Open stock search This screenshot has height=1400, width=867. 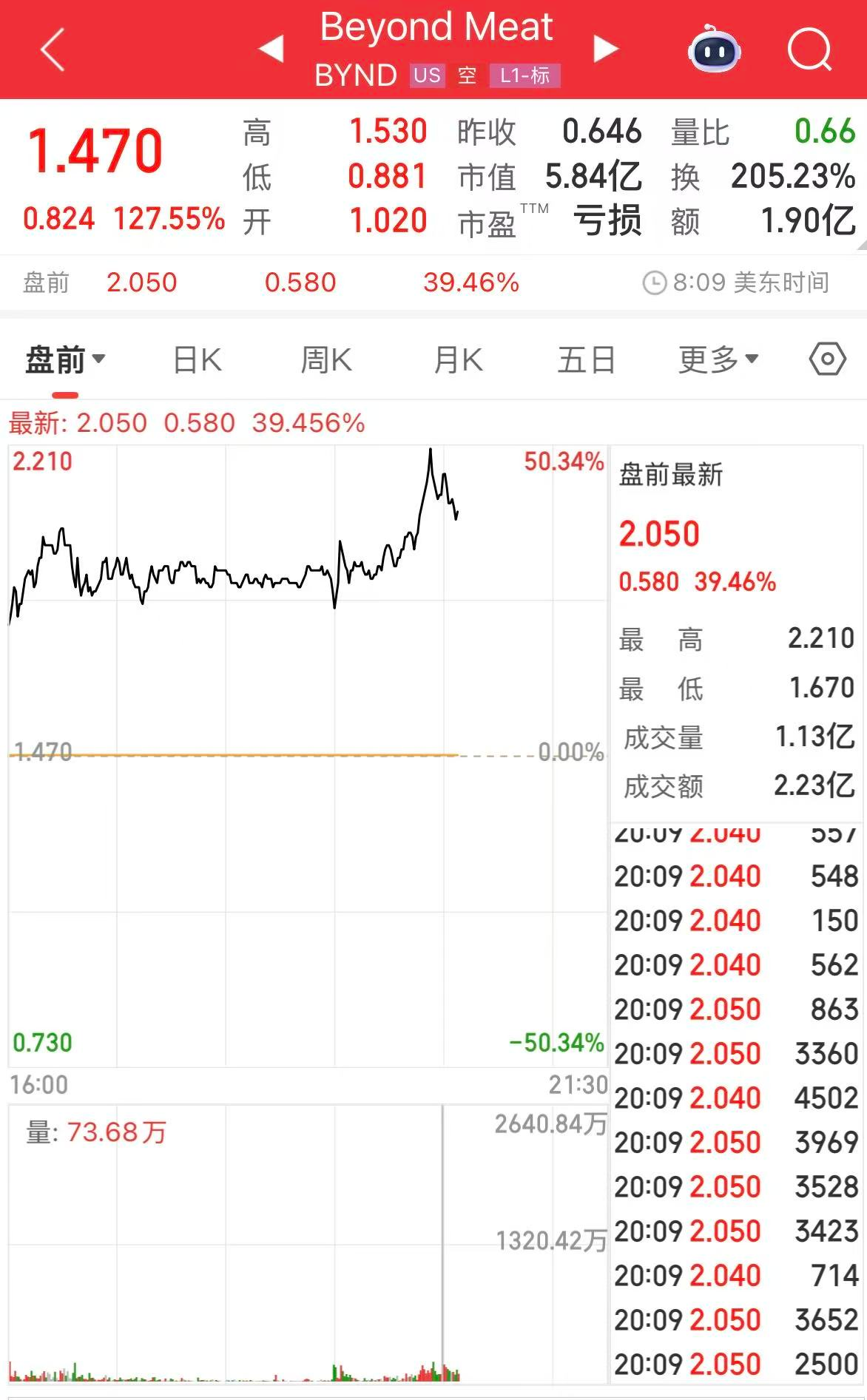pos(809,50)
